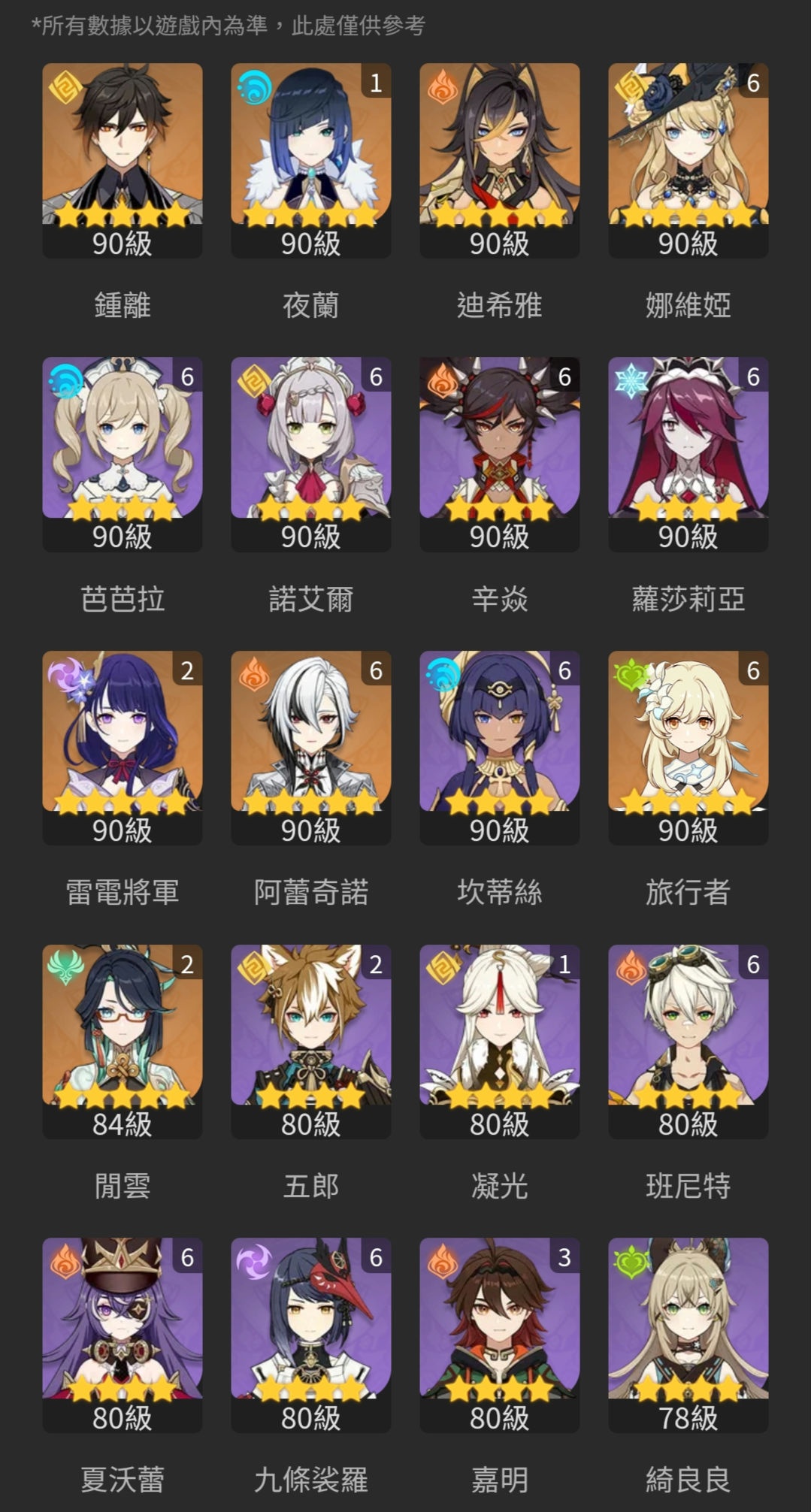
Task: Open 雷電將軍 character details
Action: pos(123,748)
